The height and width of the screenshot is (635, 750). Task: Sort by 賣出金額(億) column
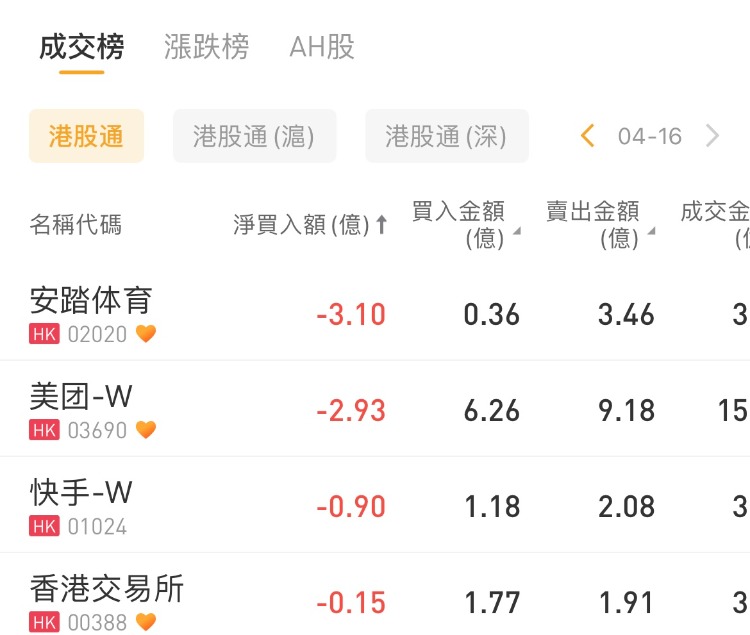tap(598, 225)
